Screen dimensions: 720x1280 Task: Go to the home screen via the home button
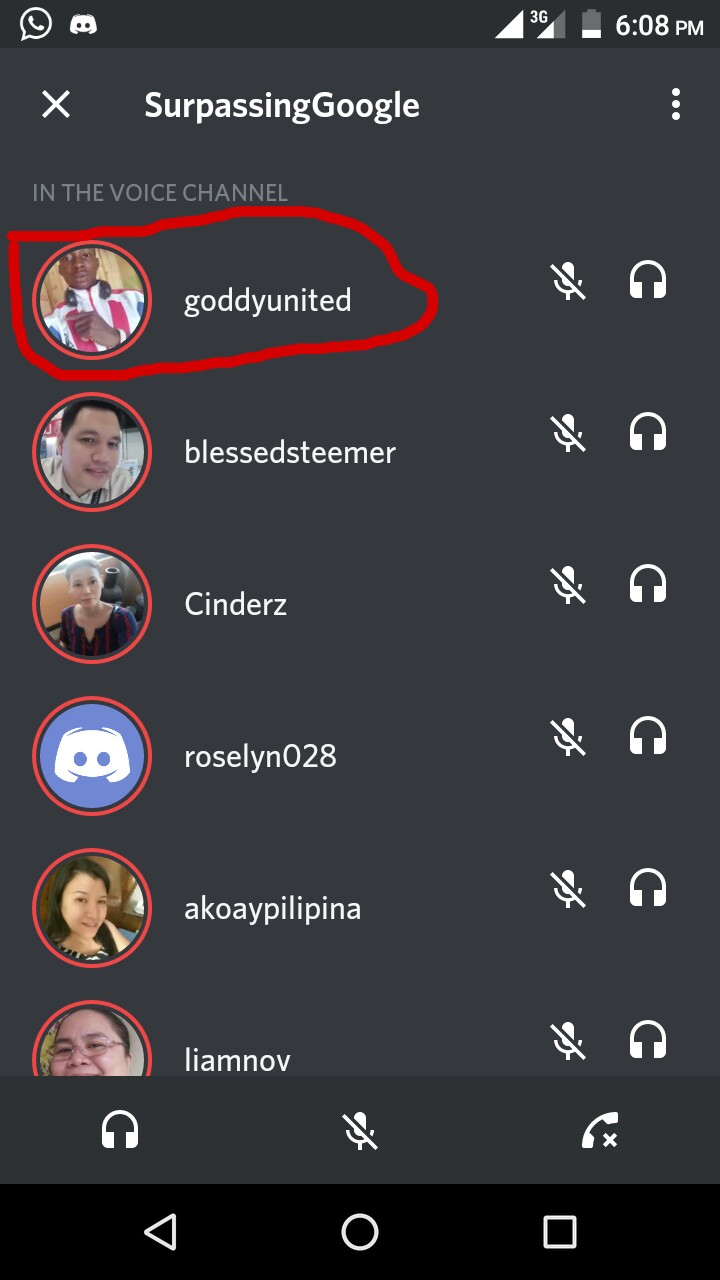360,1232
